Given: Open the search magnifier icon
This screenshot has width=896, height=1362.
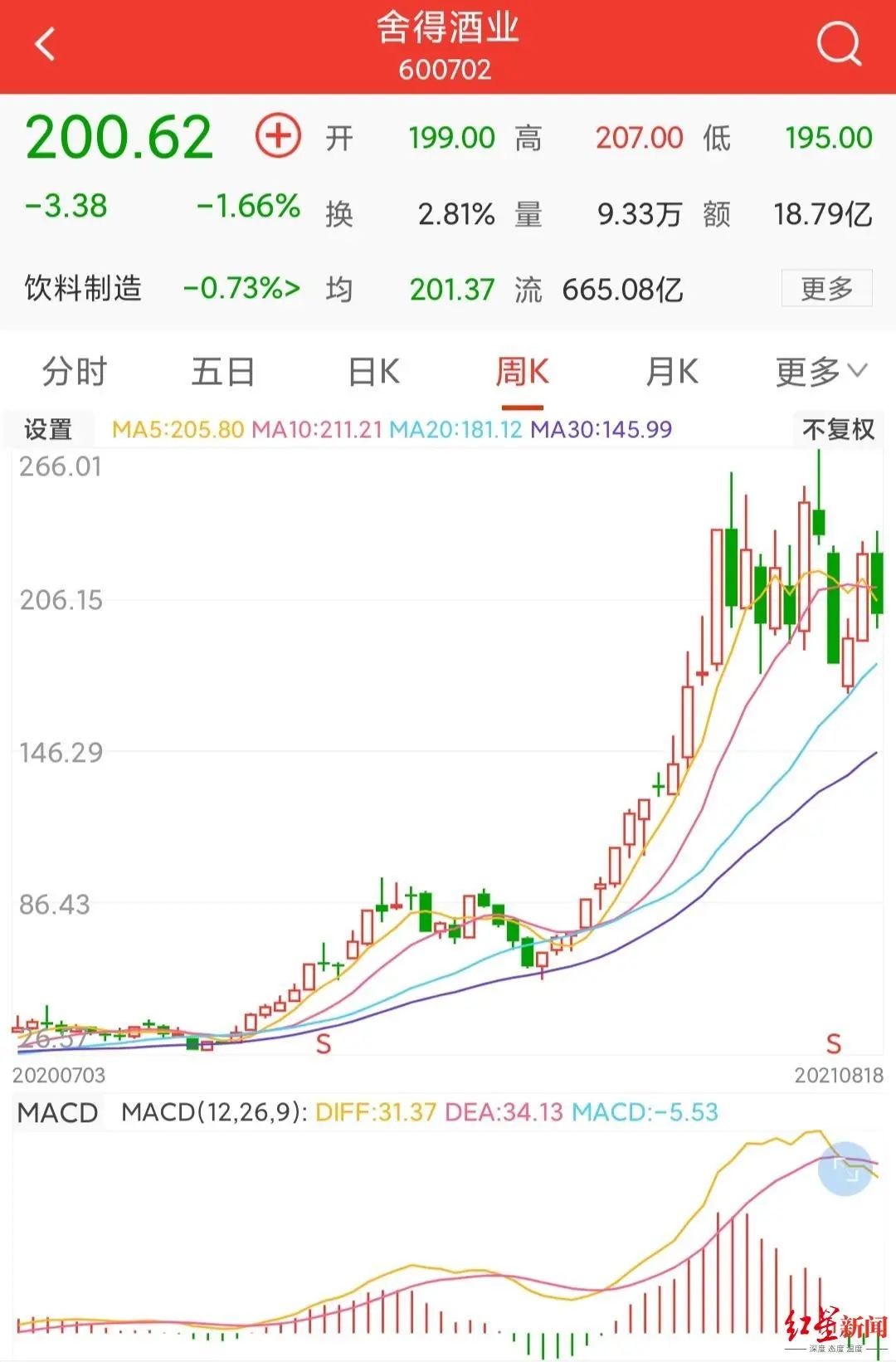Looking at the screenshot, I should point(839,45).
